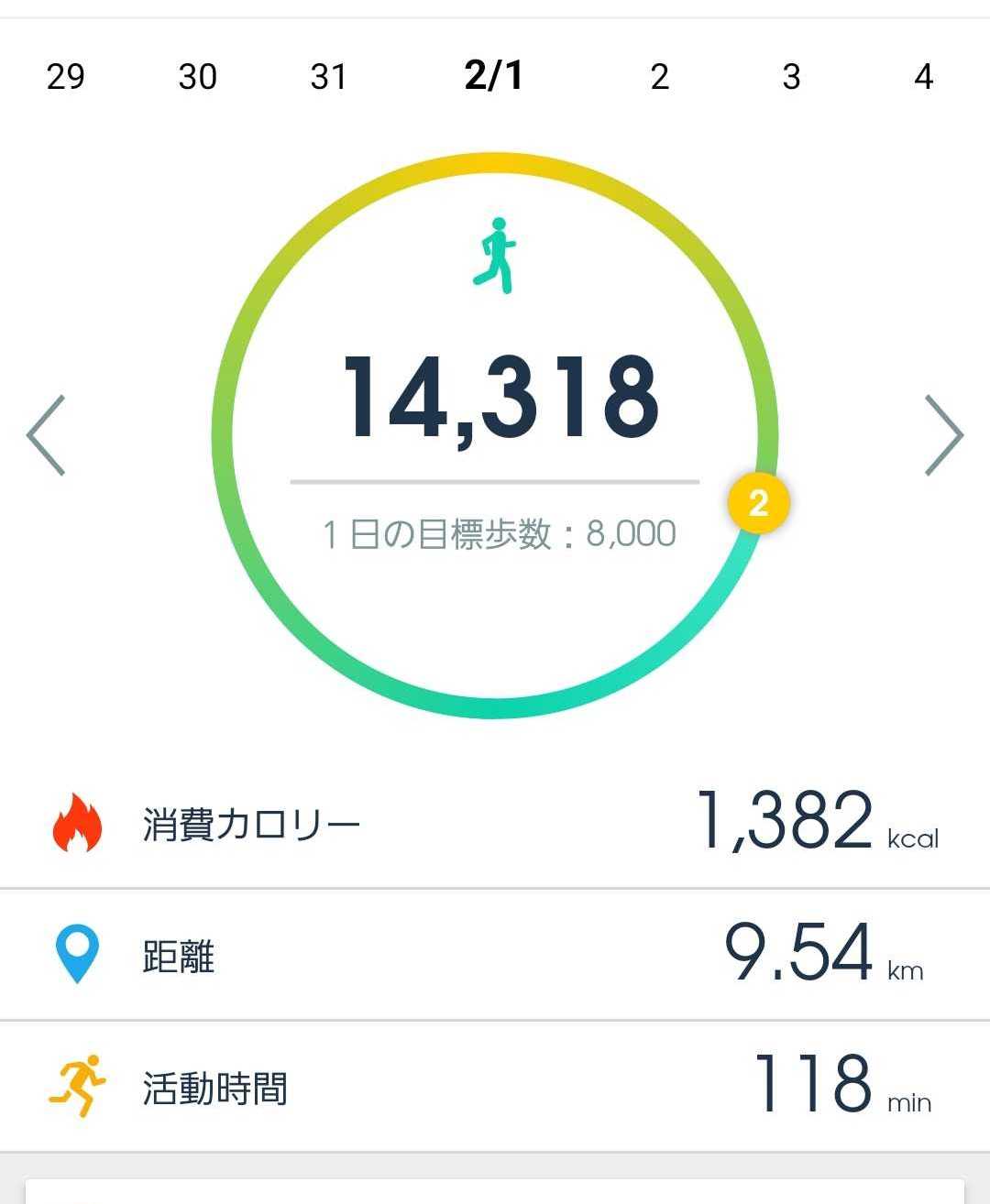Open the 距離 details row

click(x=495, y=954)
